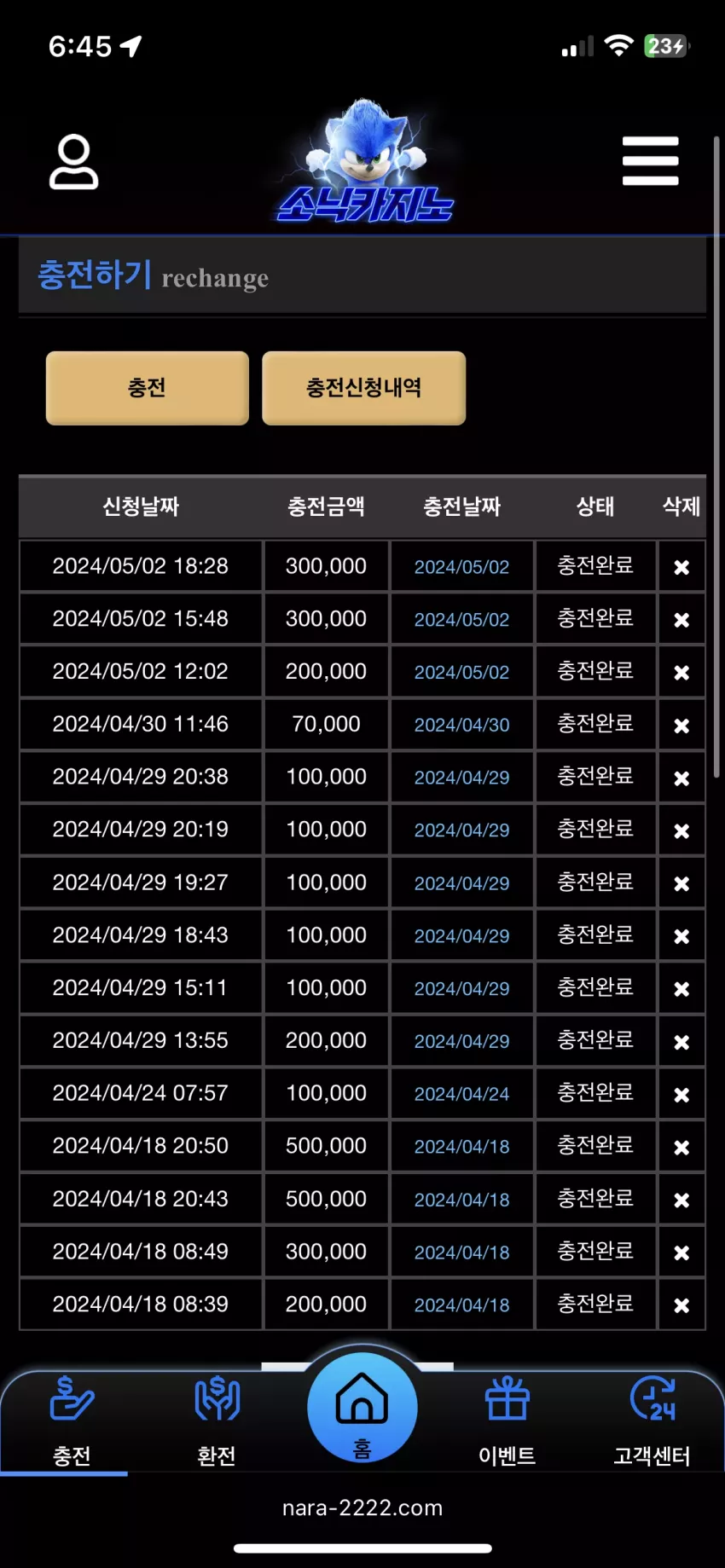
Task: Tap the 충전 gold button
Action: pyautogui.click(x=148, y=388)
